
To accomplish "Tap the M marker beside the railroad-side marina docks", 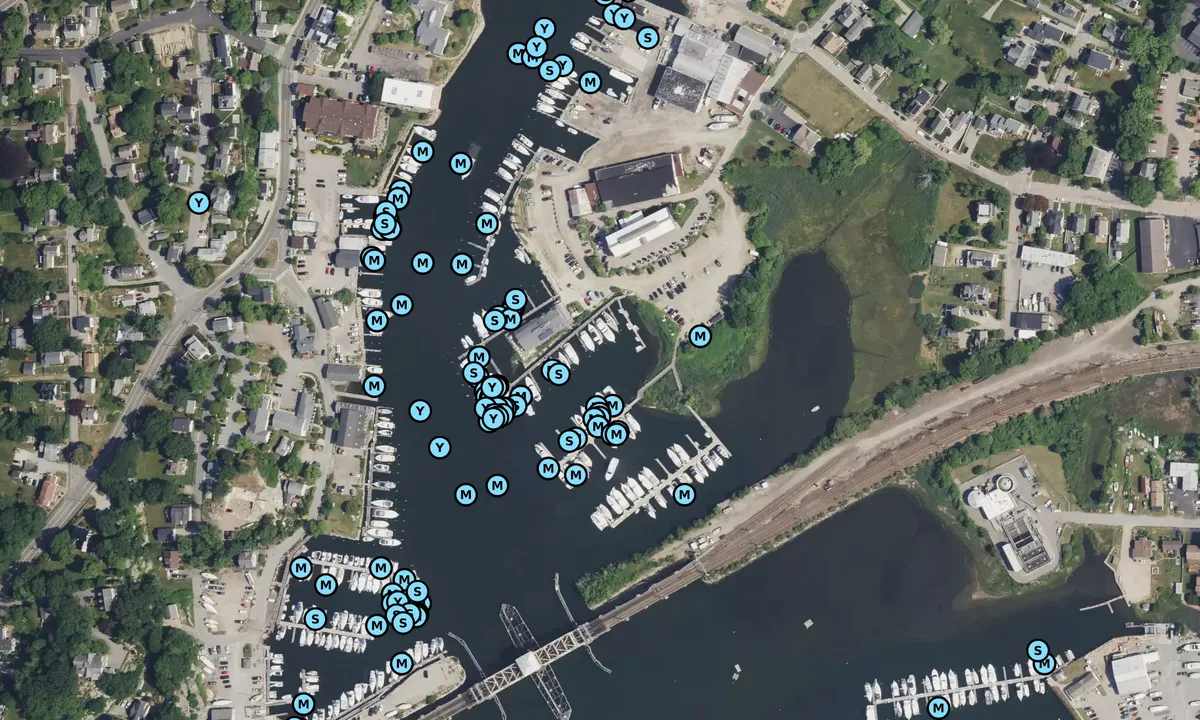I will pyautogui.click(x=684, y=494).
